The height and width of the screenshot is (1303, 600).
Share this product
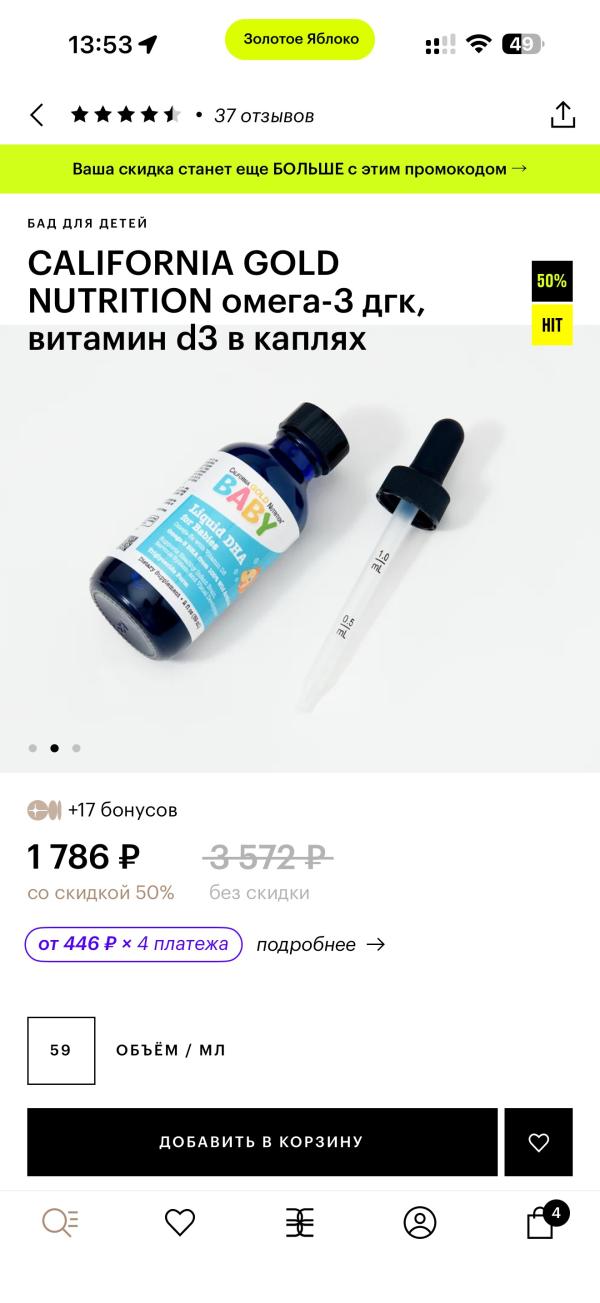(x=563, y=115)
